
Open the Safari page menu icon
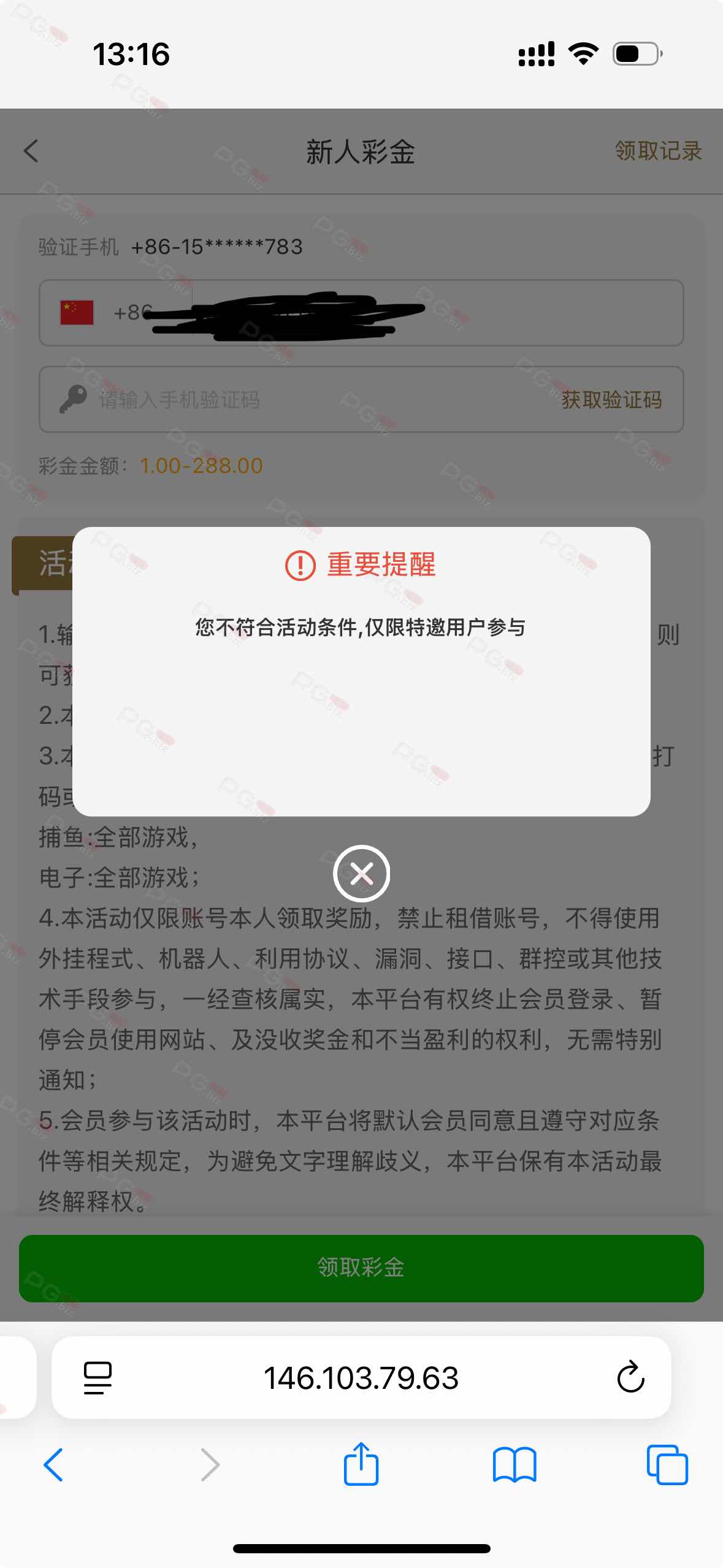[x=98, y=1377]
